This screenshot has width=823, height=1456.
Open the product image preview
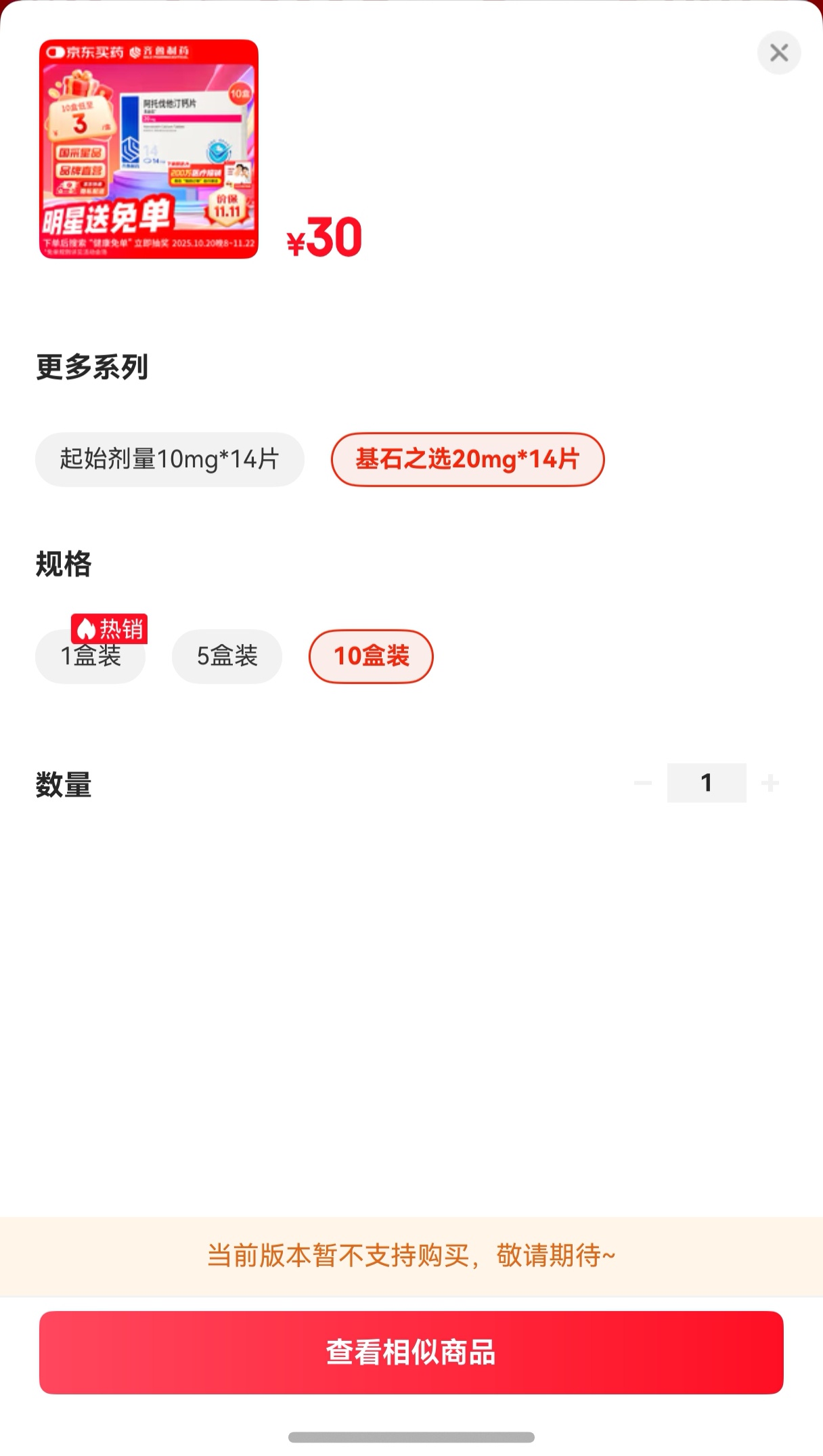[x=149, y=149]
